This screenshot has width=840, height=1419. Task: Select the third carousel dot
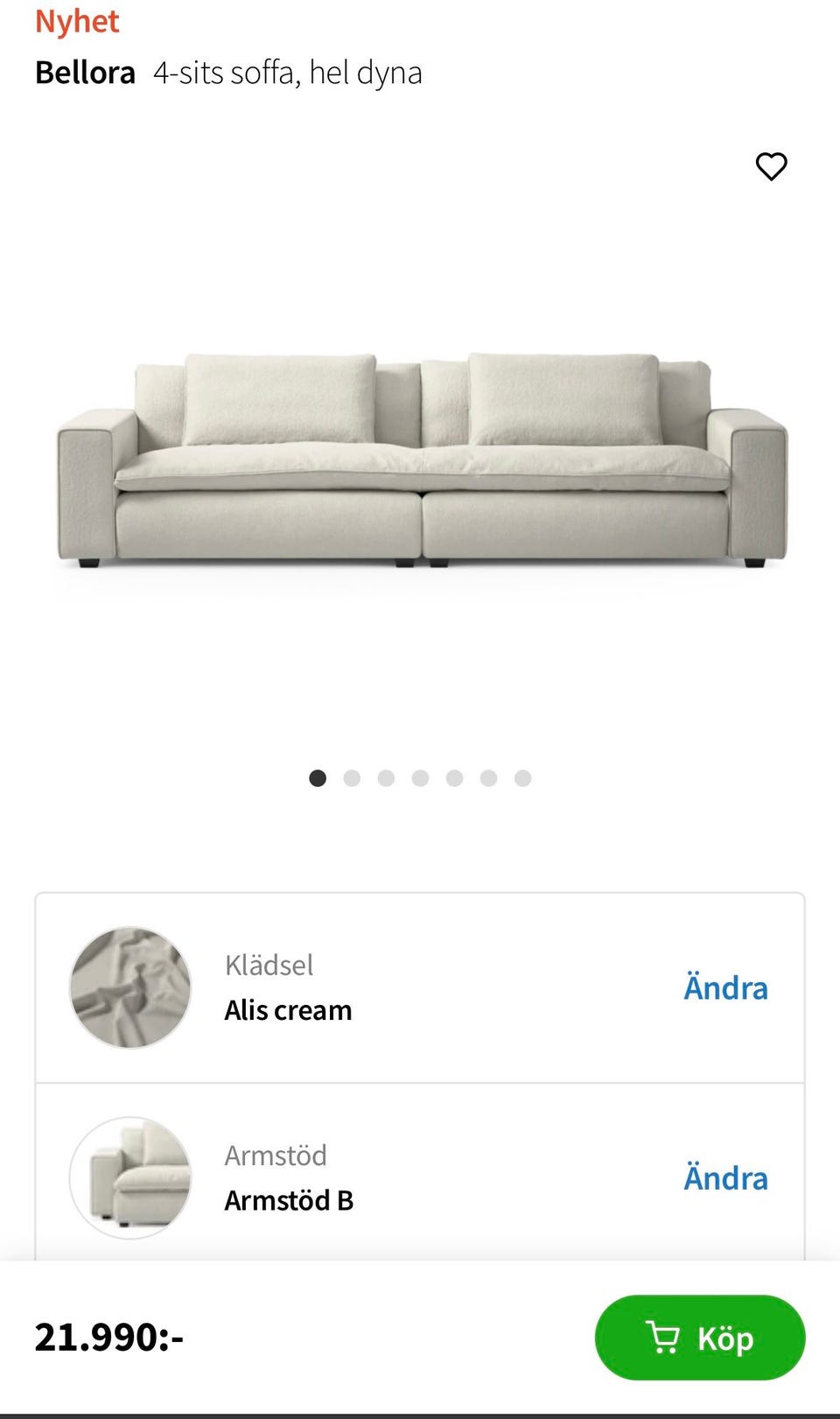click(x=386, y=777)
